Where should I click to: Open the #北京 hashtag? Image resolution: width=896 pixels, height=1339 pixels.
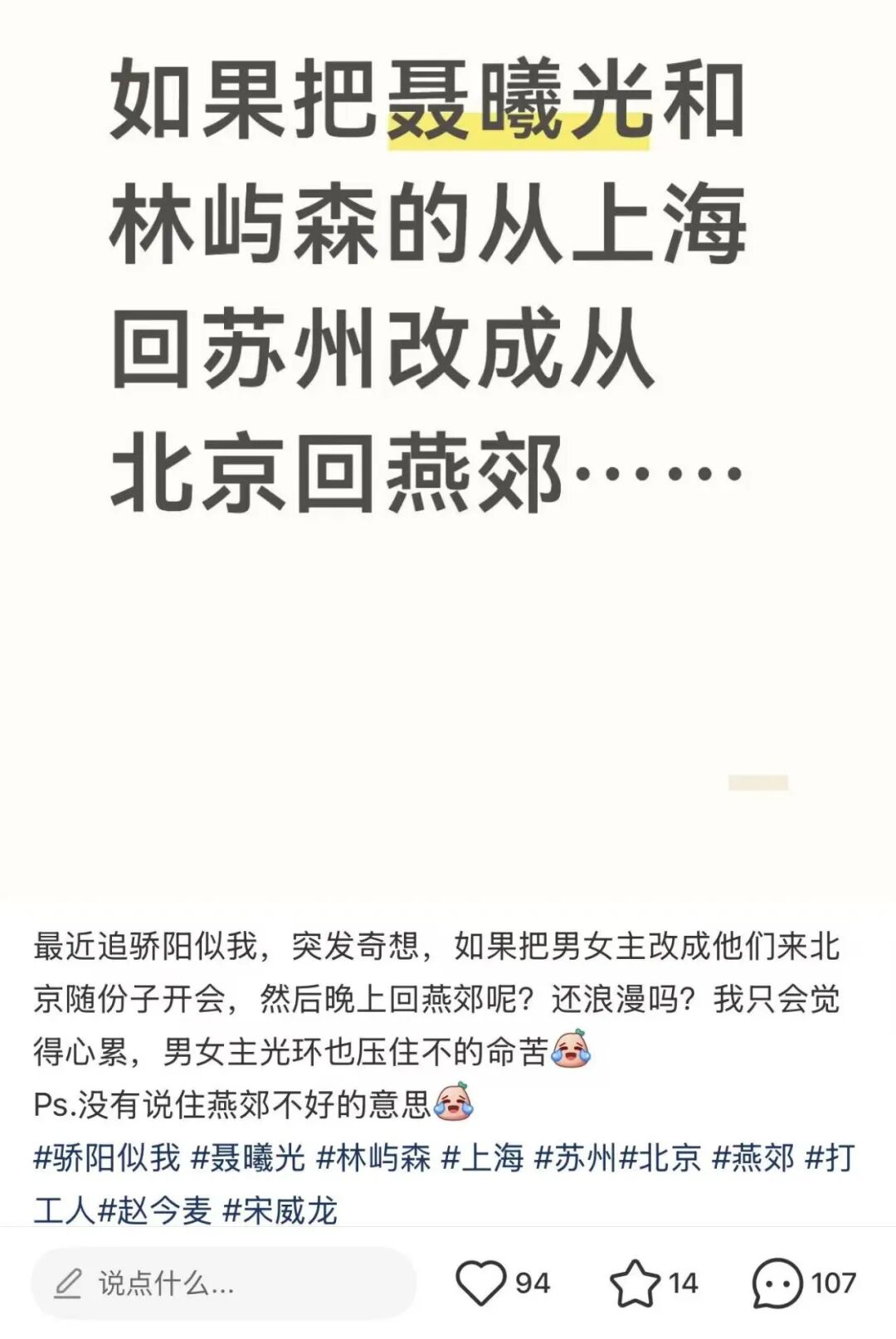tap(661, 1157)
